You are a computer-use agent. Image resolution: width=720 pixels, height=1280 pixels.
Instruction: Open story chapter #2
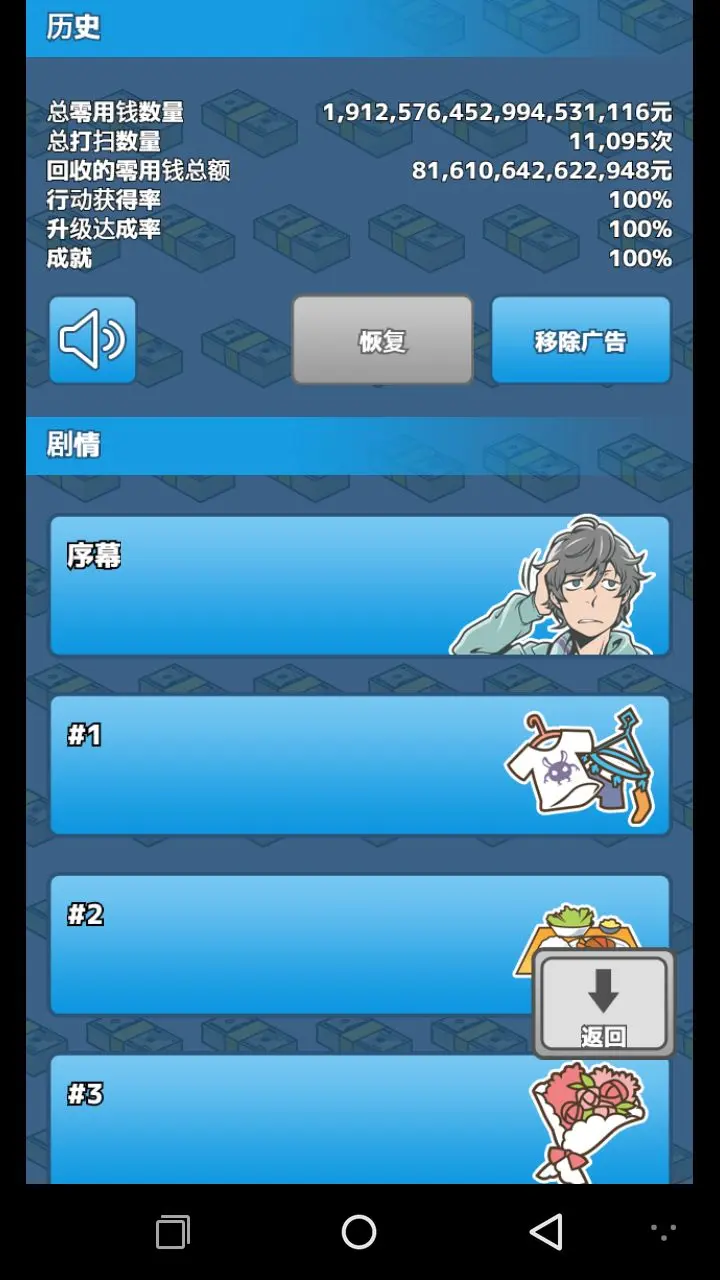point(290,945)
